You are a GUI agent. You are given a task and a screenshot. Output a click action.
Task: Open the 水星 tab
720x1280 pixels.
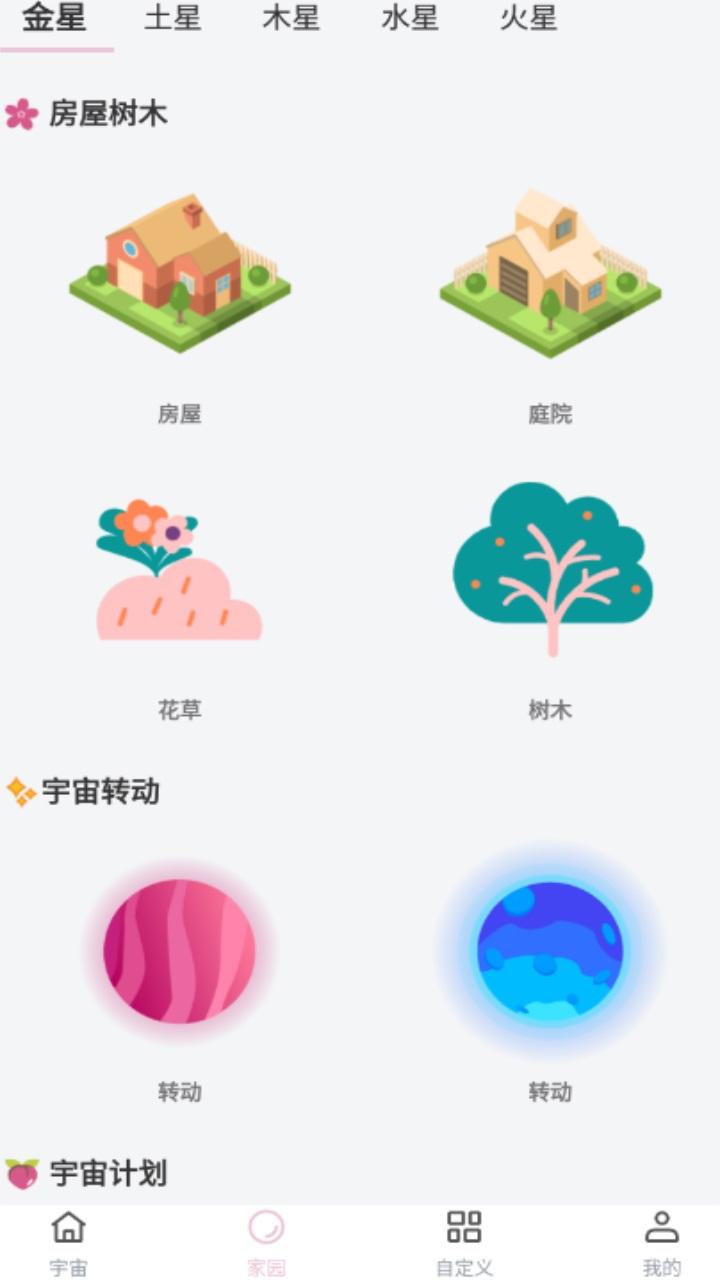(x=410, y=18)
